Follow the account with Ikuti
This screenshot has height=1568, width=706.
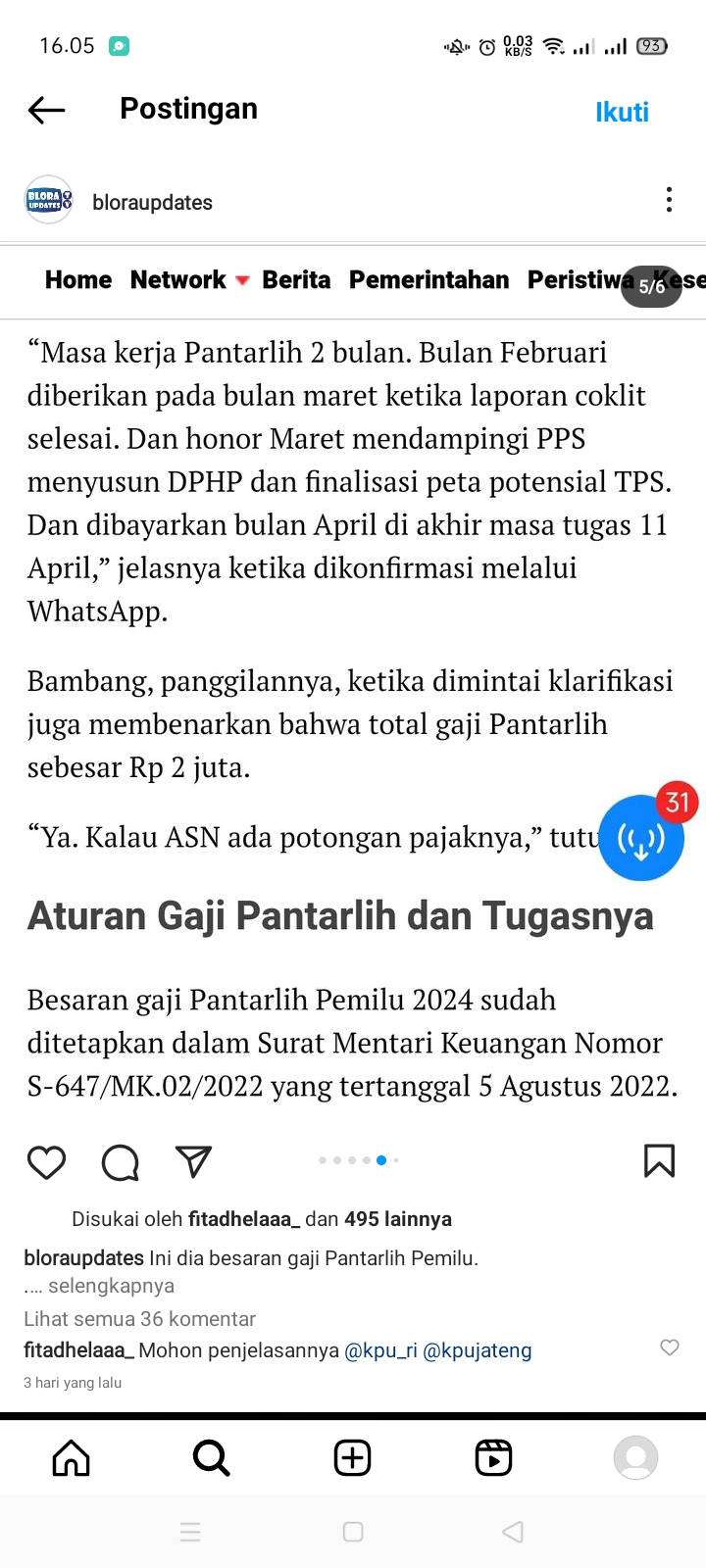click(622, 112)
